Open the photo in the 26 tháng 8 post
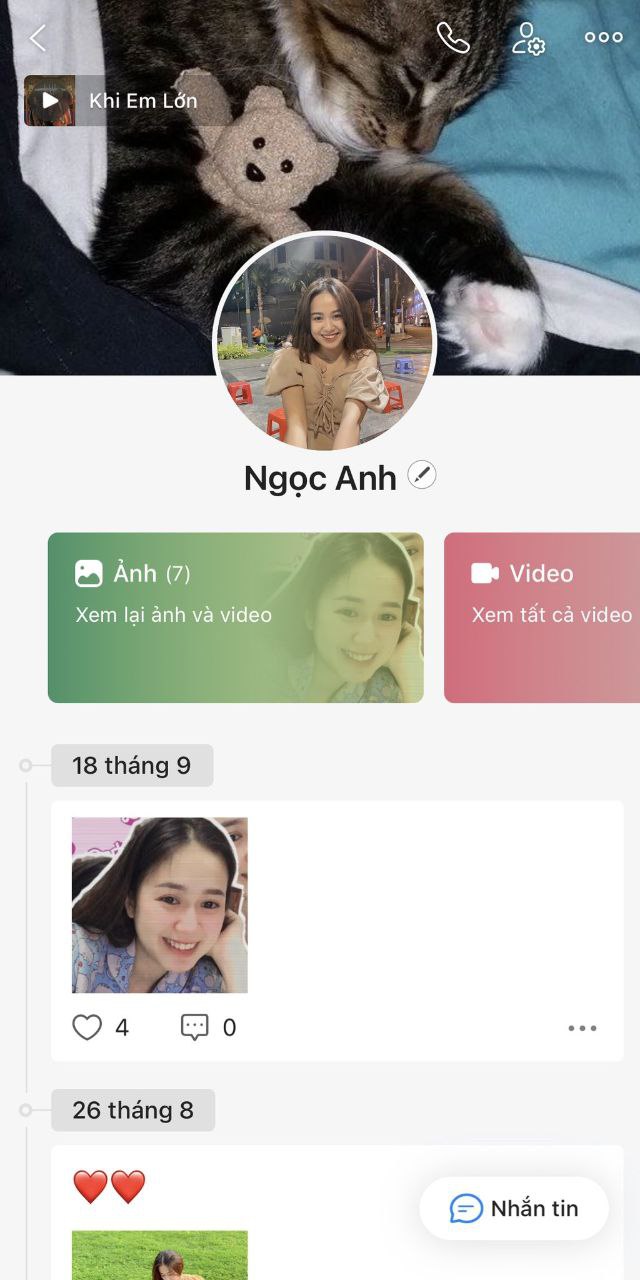The image size is (640, 1280). [160, 1256]
